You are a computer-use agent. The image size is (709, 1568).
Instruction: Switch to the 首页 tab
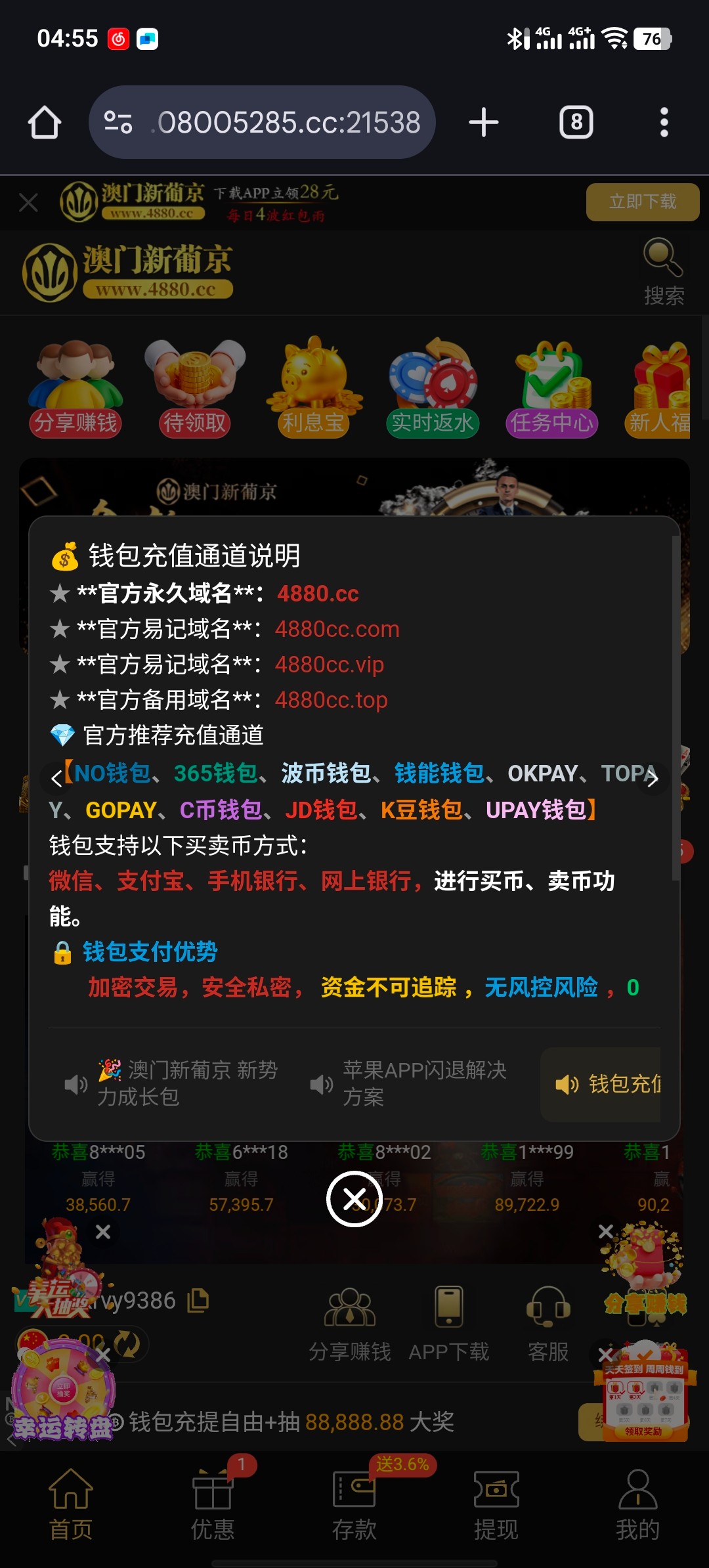pos(71,1505)
